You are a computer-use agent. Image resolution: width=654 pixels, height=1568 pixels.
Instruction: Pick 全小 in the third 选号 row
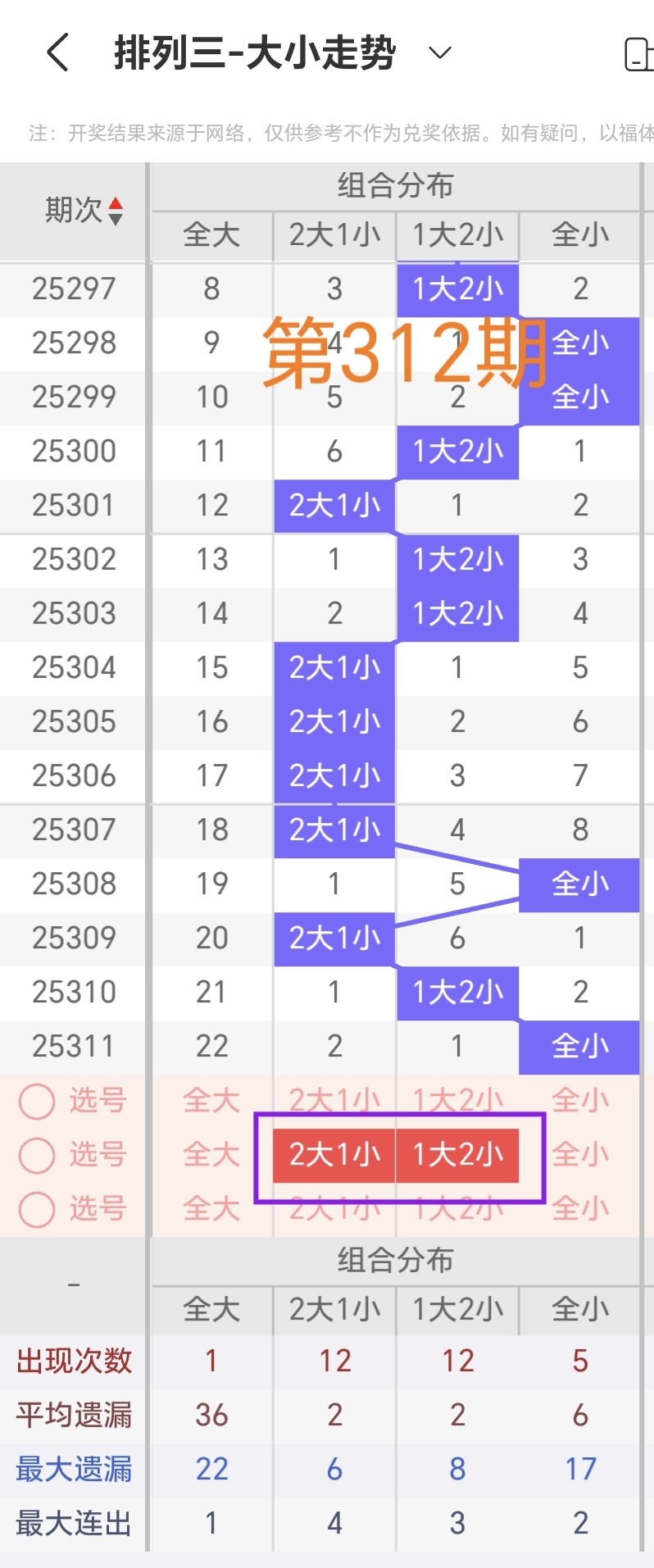click(579, 1209)
